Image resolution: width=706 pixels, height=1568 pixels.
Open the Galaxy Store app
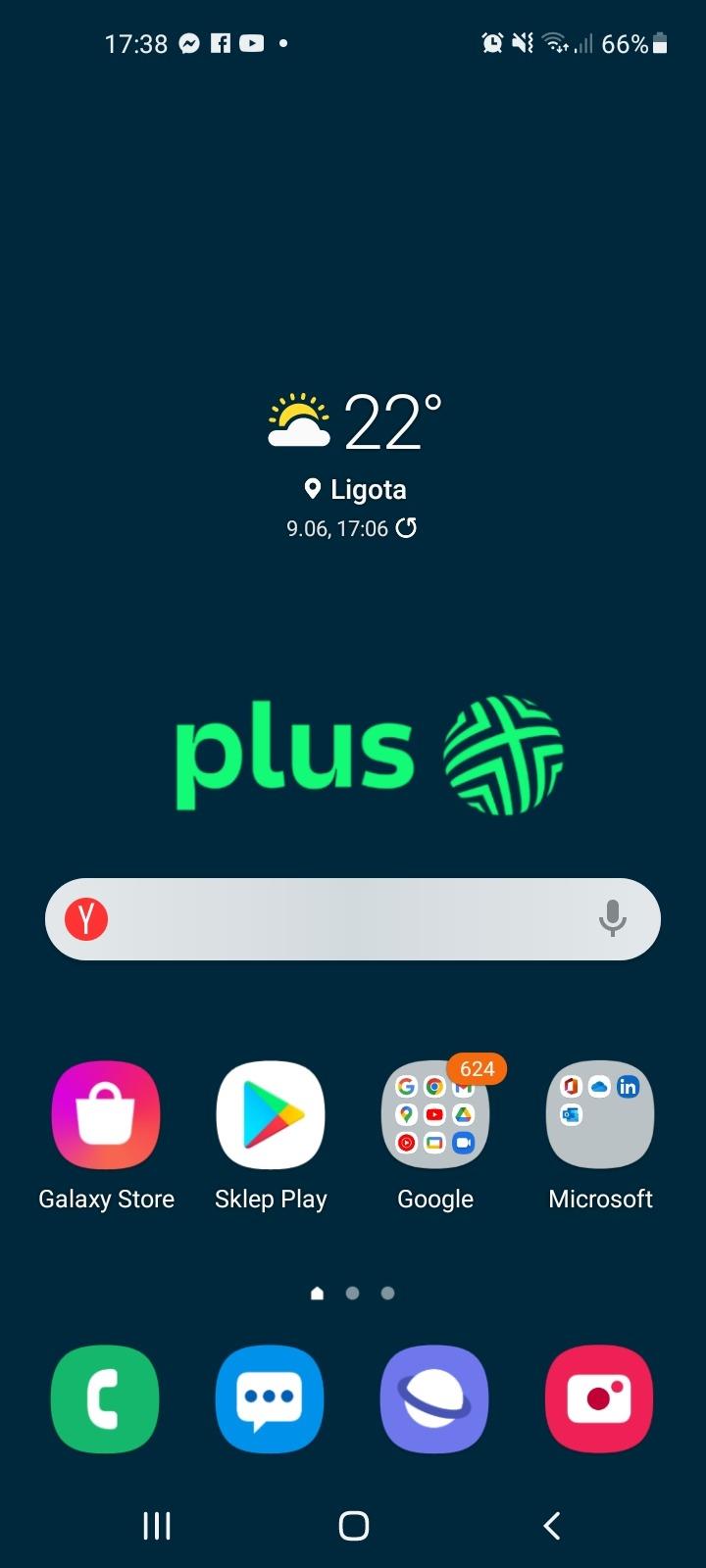pyautogui.click(x=106, y=1115)
